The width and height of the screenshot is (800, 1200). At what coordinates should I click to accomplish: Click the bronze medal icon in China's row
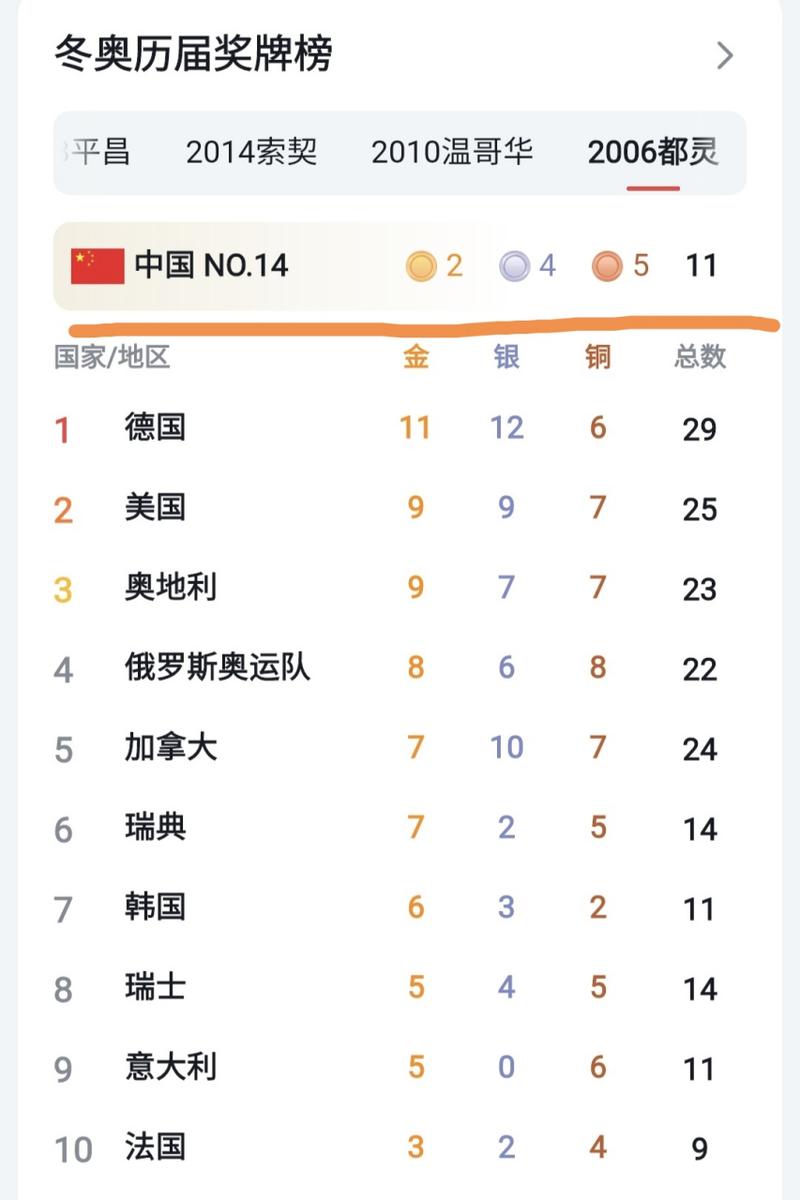[609, 266]
